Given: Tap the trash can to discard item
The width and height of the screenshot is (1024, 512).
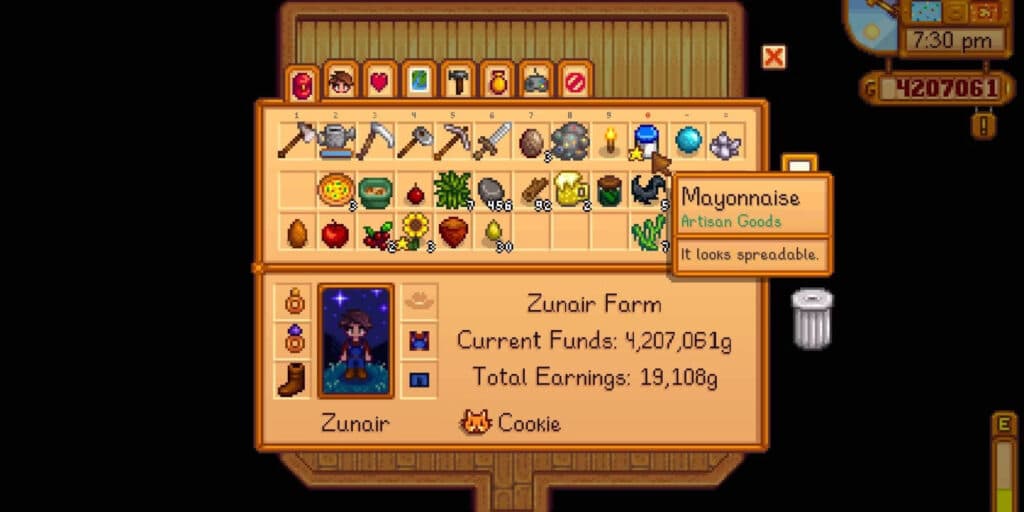Looking at the screenshot, I should [812, 319].
